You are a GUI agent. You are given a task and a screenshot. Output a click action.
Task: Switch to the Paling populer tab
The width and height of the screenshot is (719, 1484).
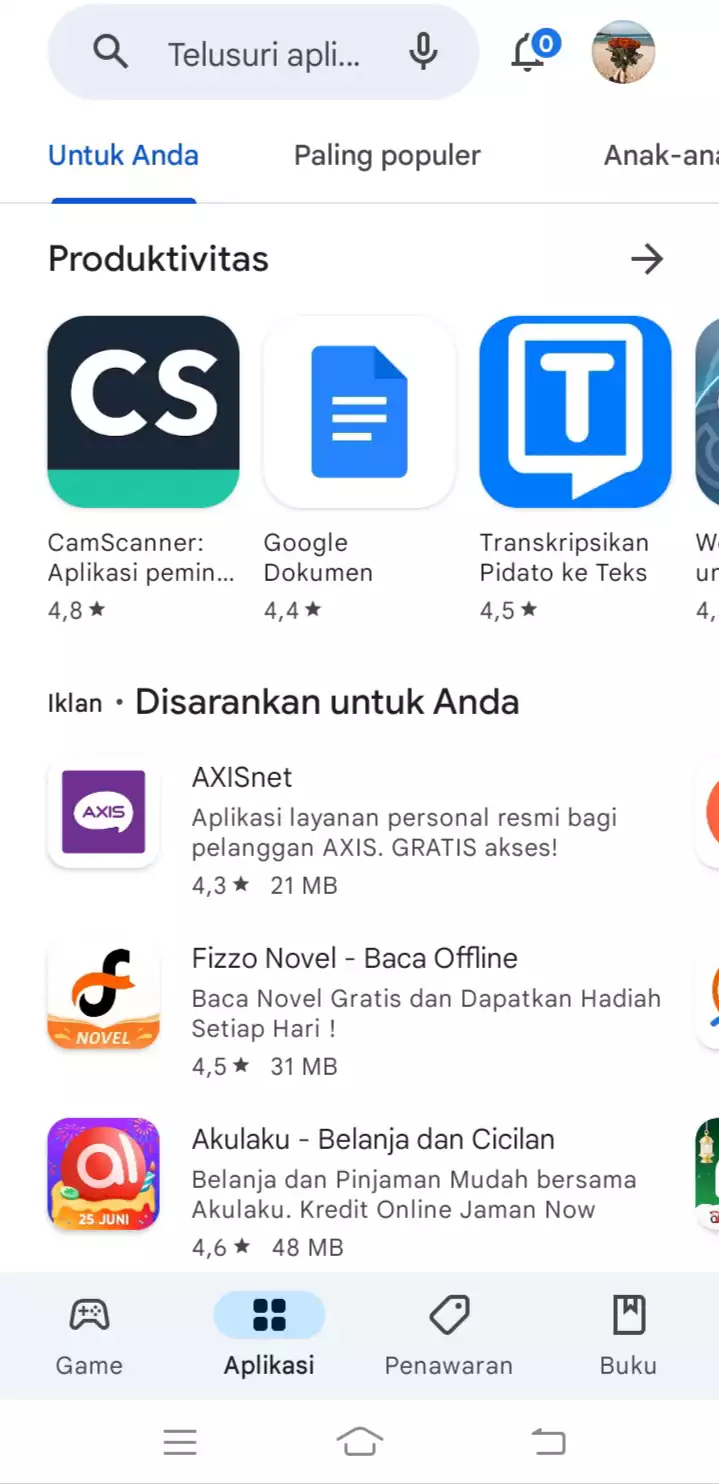click(387, 156)
